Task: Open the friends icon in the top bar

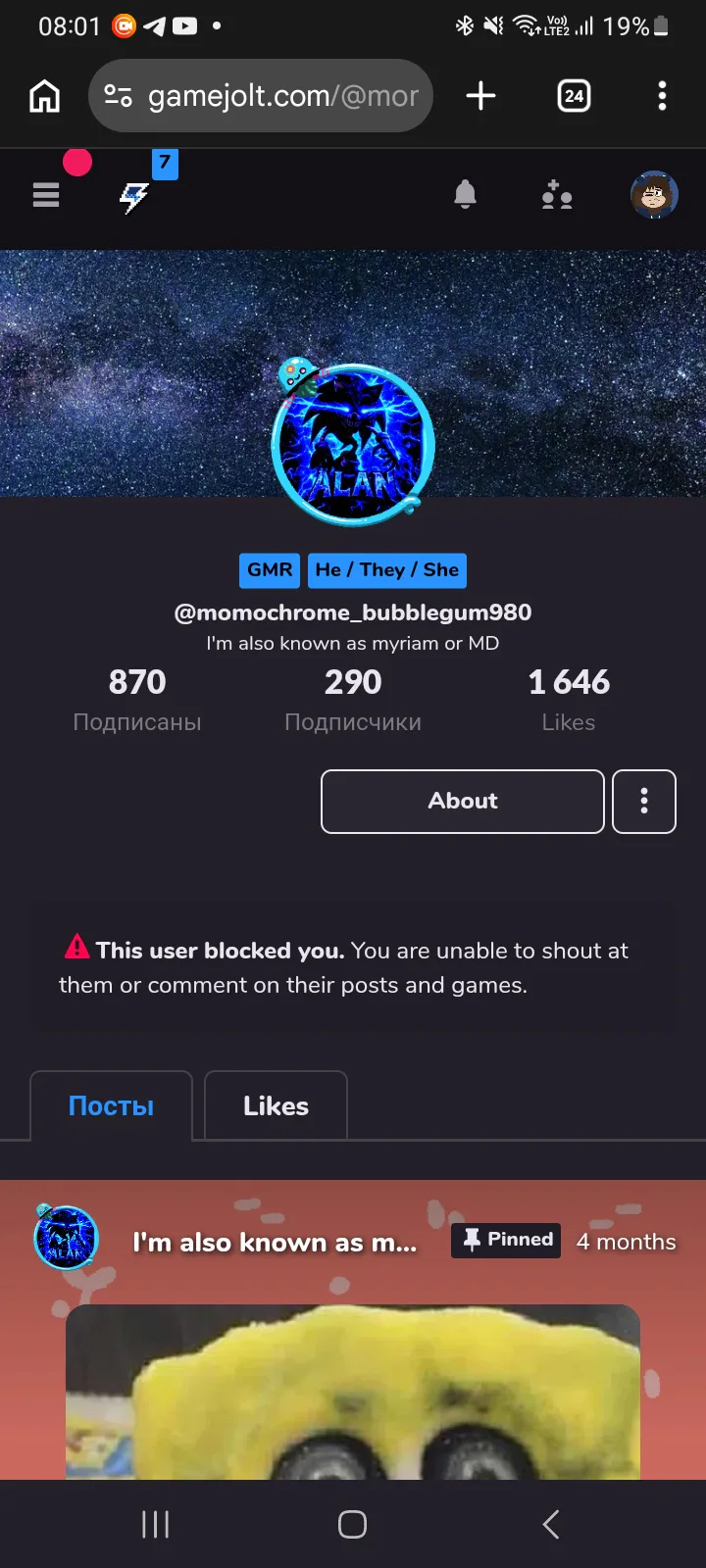Action: 557,195
